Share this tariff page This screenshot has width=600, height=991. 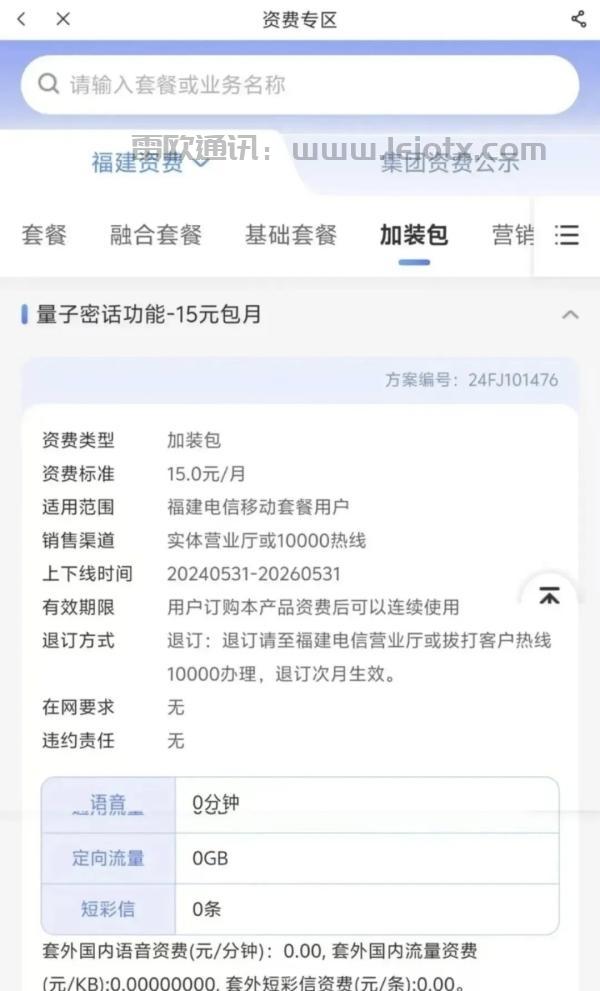click(579, 19)
